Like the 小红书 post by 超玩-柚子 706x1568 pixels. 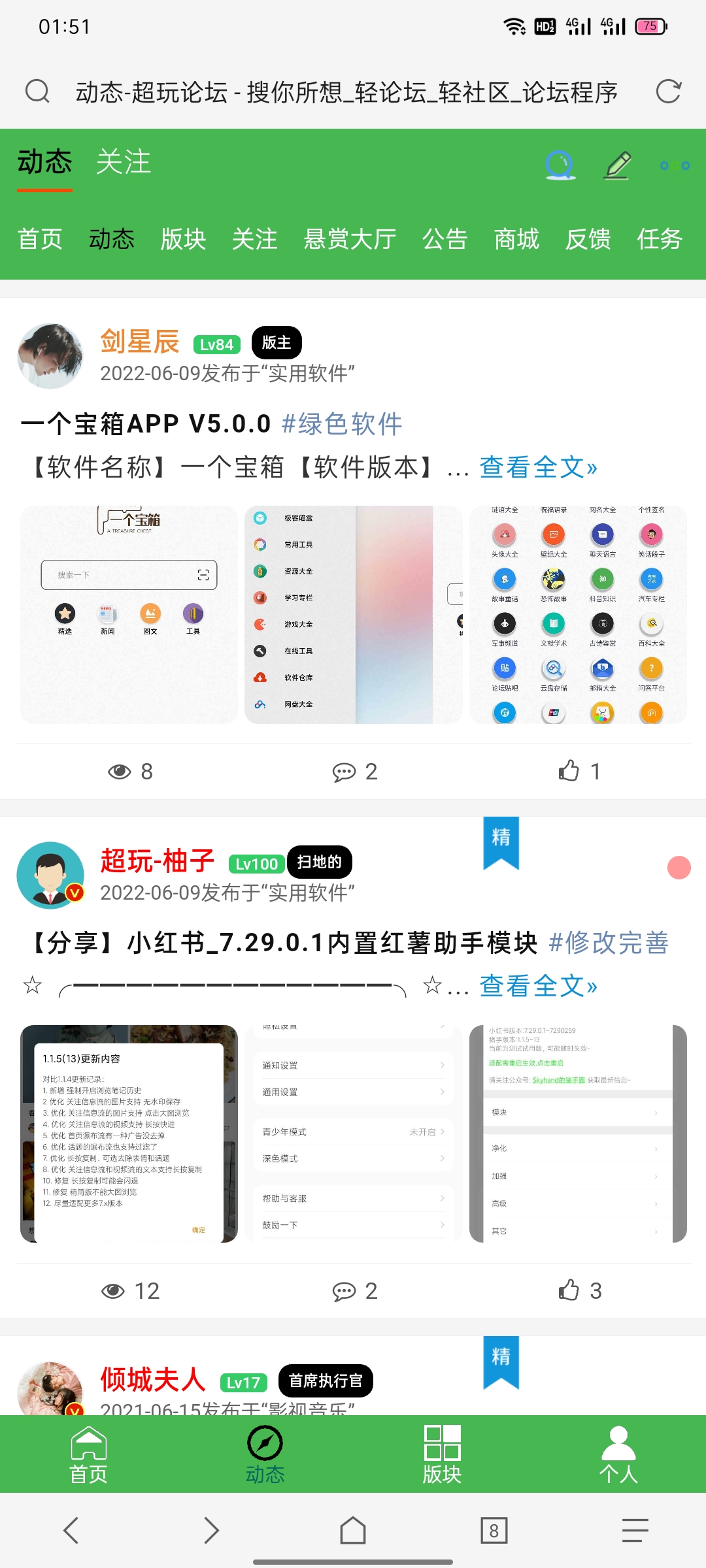click(x=578, y=1291)
